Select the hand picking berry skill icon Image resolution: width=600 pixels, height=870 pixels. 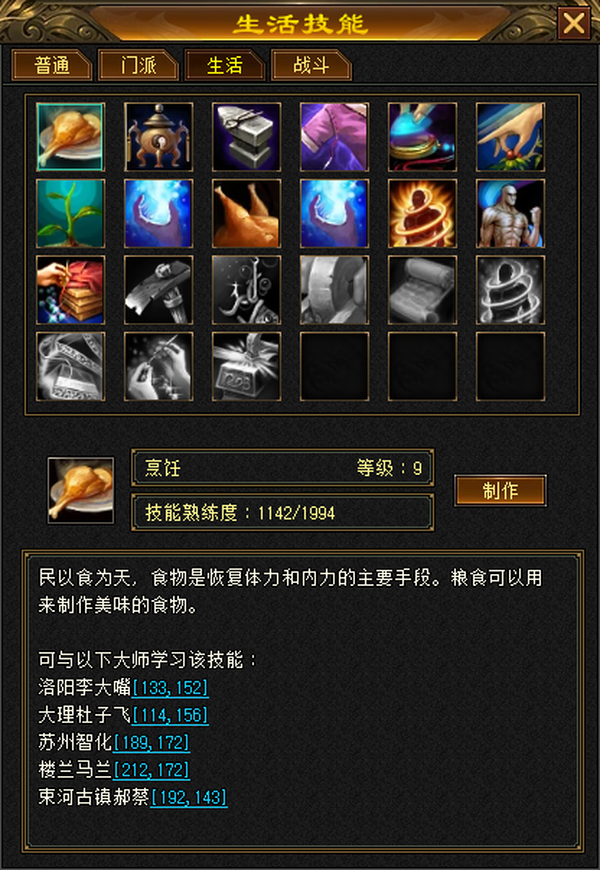point(510,136)
